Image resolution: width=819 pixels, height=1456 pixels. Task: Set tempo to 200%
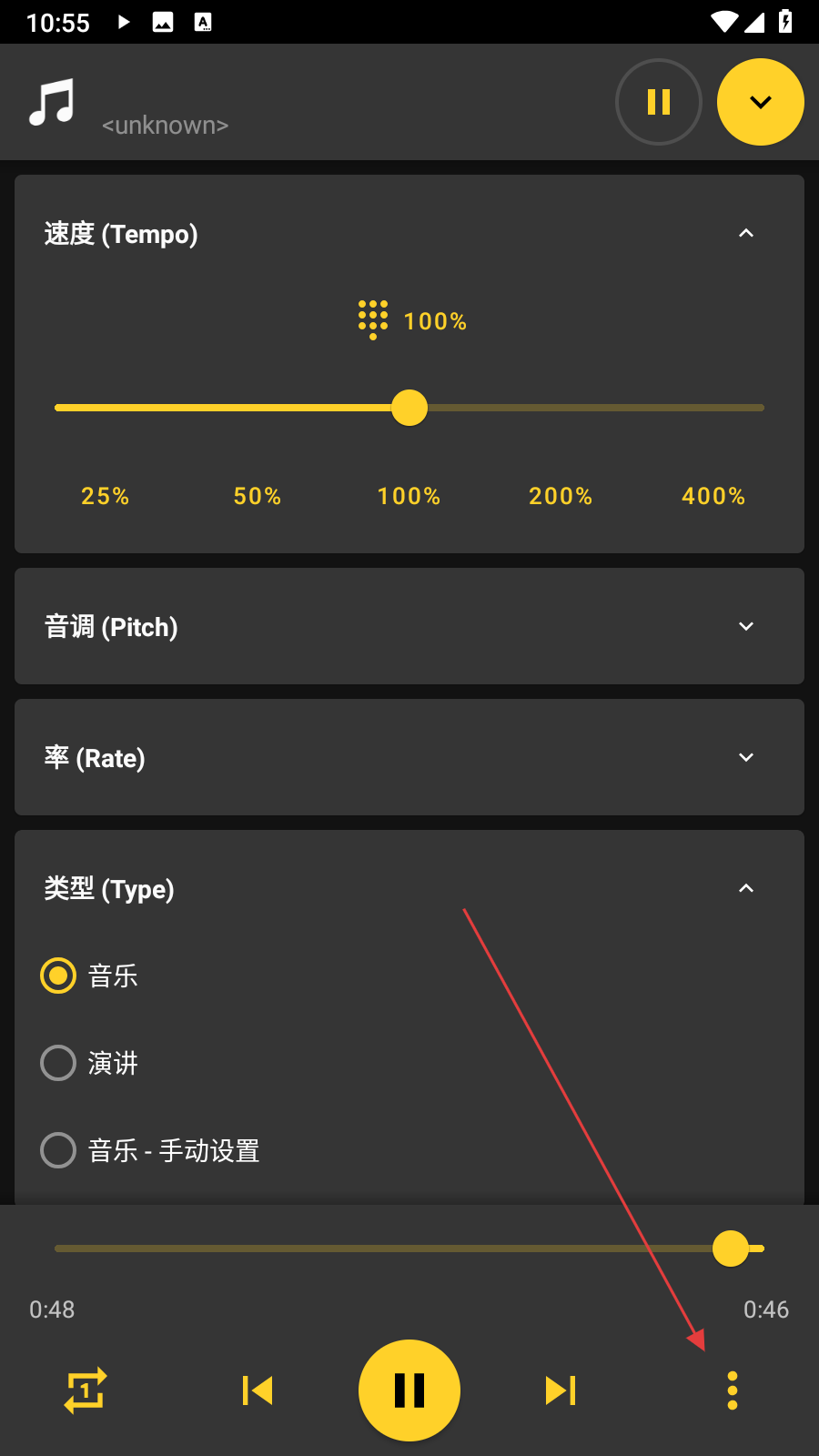(x=561, y=496)
